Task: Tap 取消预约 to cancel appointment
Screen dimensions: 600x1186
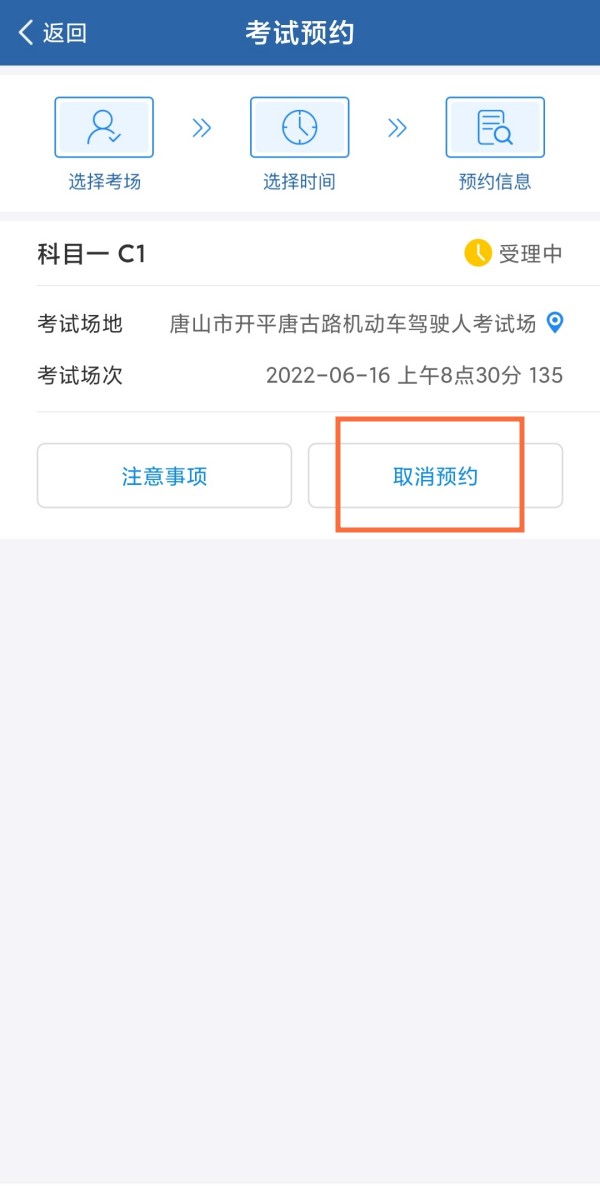Action: [x=435, y=476]
